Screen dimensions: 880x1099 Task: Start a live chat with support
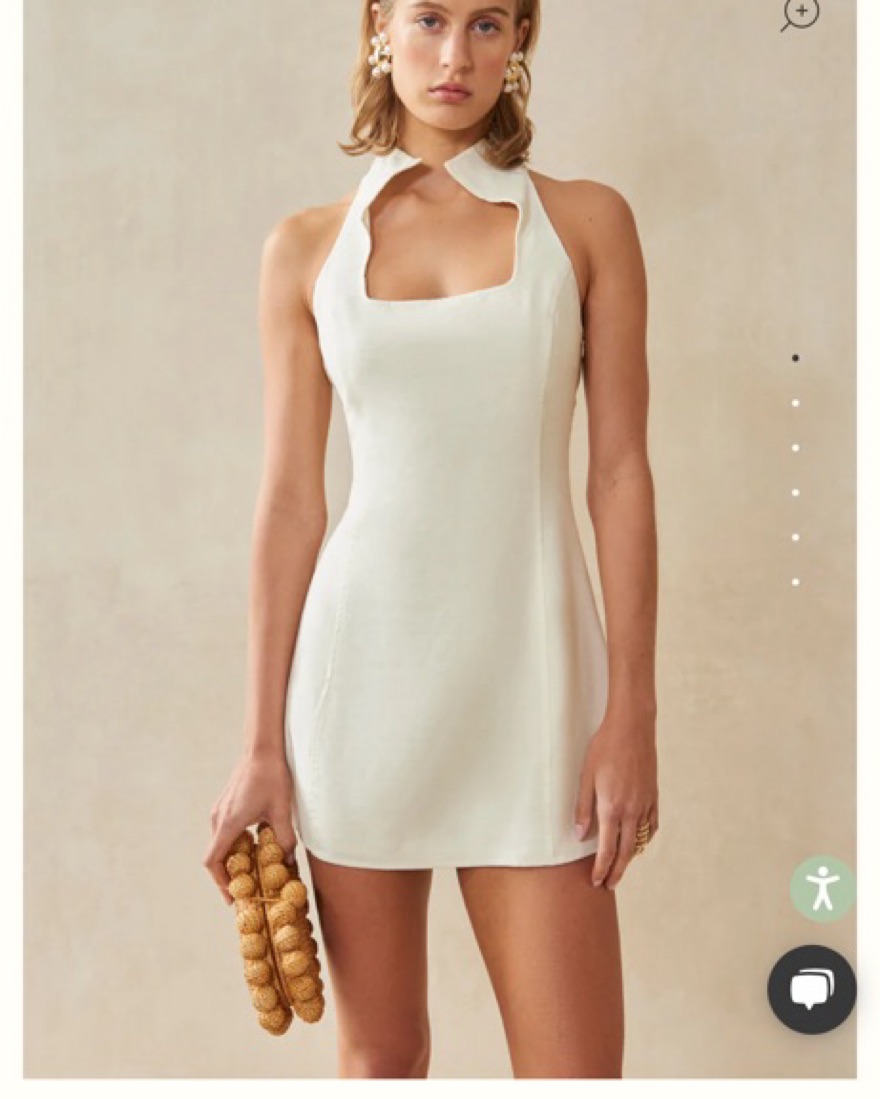point(811,989)
